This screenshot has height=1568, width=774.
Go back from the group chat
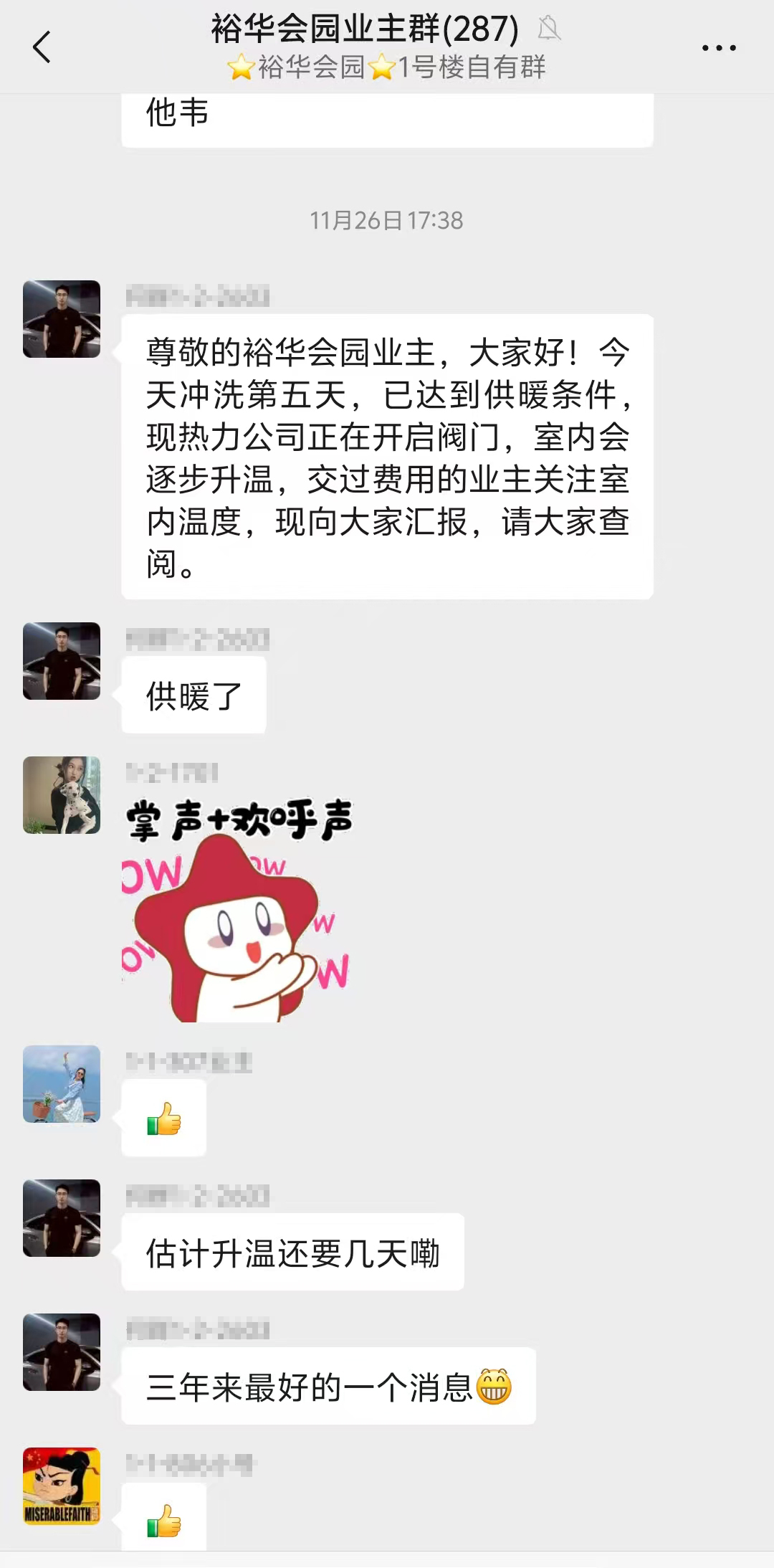pos(42,47)
